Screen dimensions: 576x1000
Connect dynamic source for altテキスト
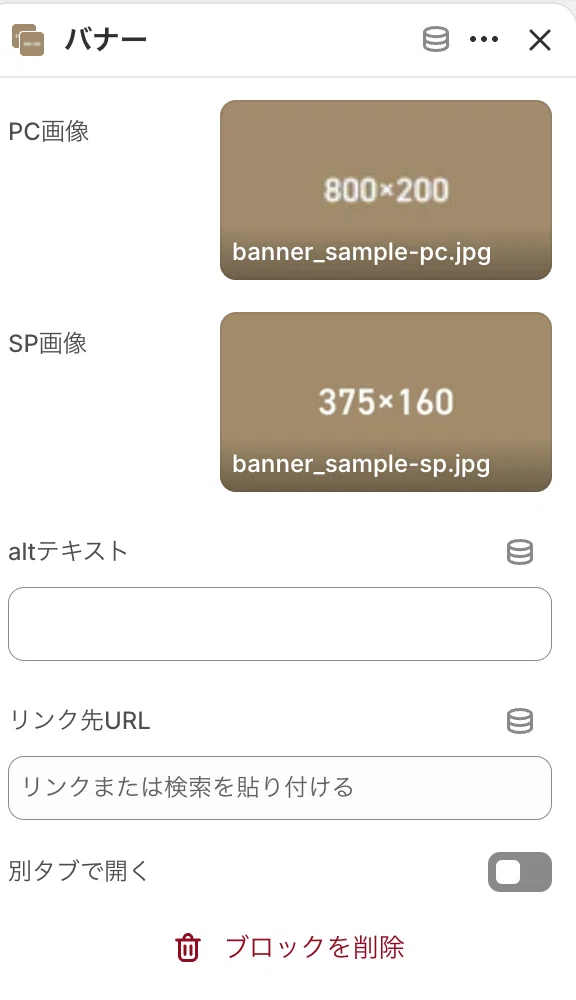(520, 552)
